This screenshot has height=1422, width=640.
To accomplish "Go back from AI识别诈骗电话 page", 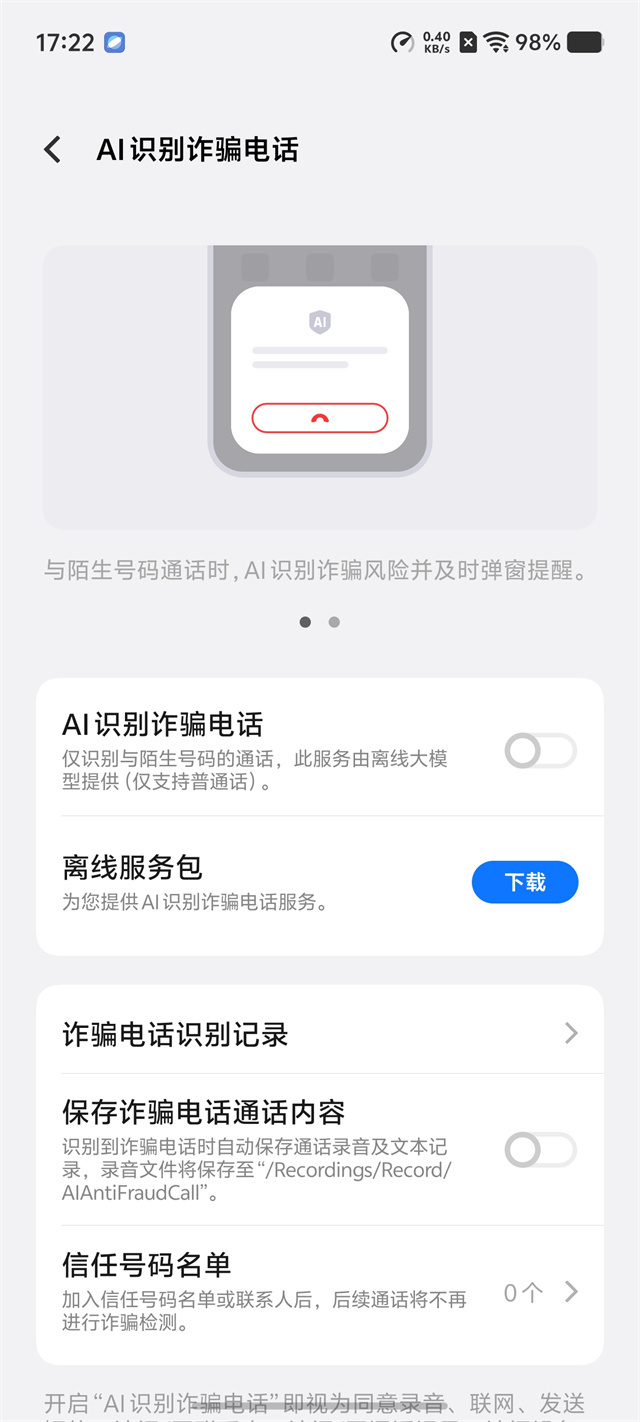I will (x=53, y=150).
